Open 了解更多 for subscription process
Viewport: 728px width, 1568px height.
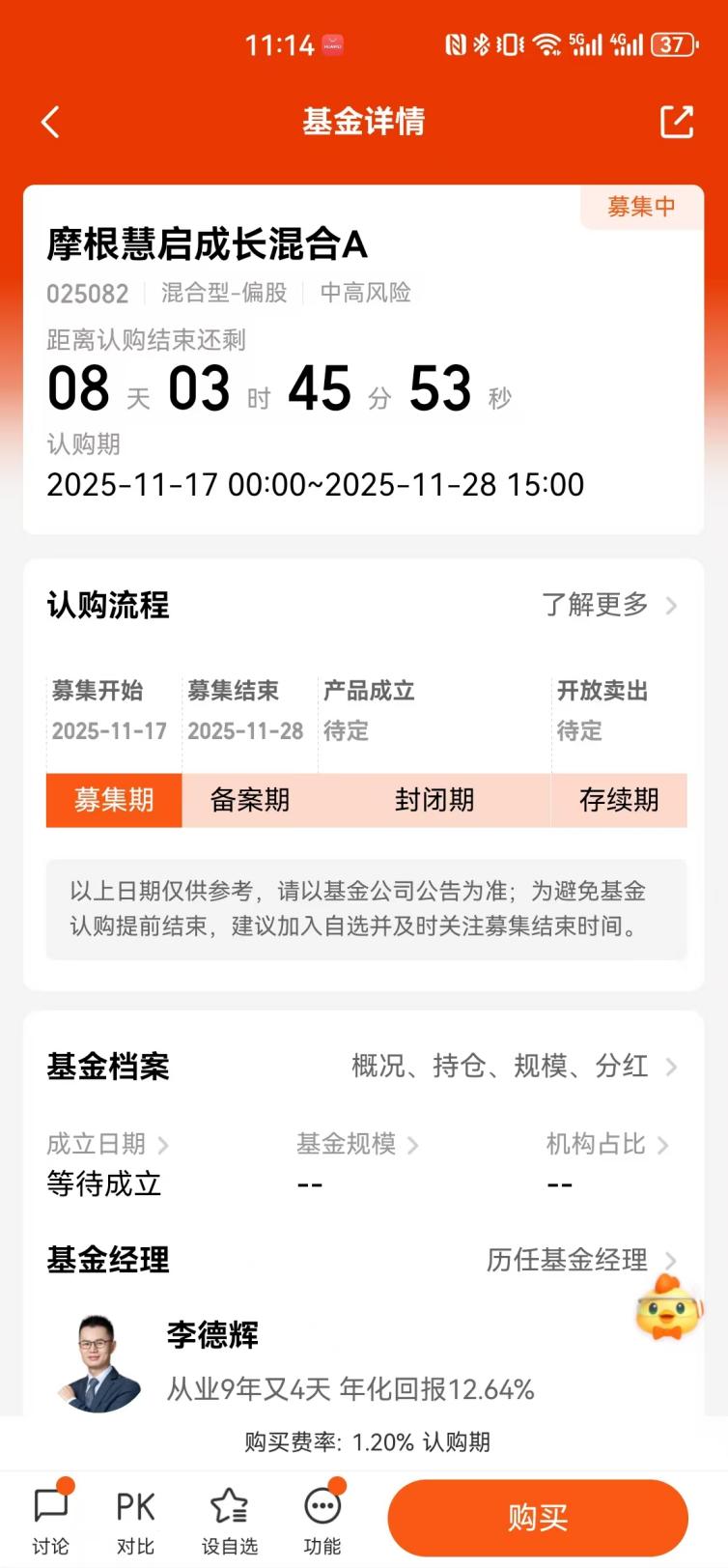(597, 605)
